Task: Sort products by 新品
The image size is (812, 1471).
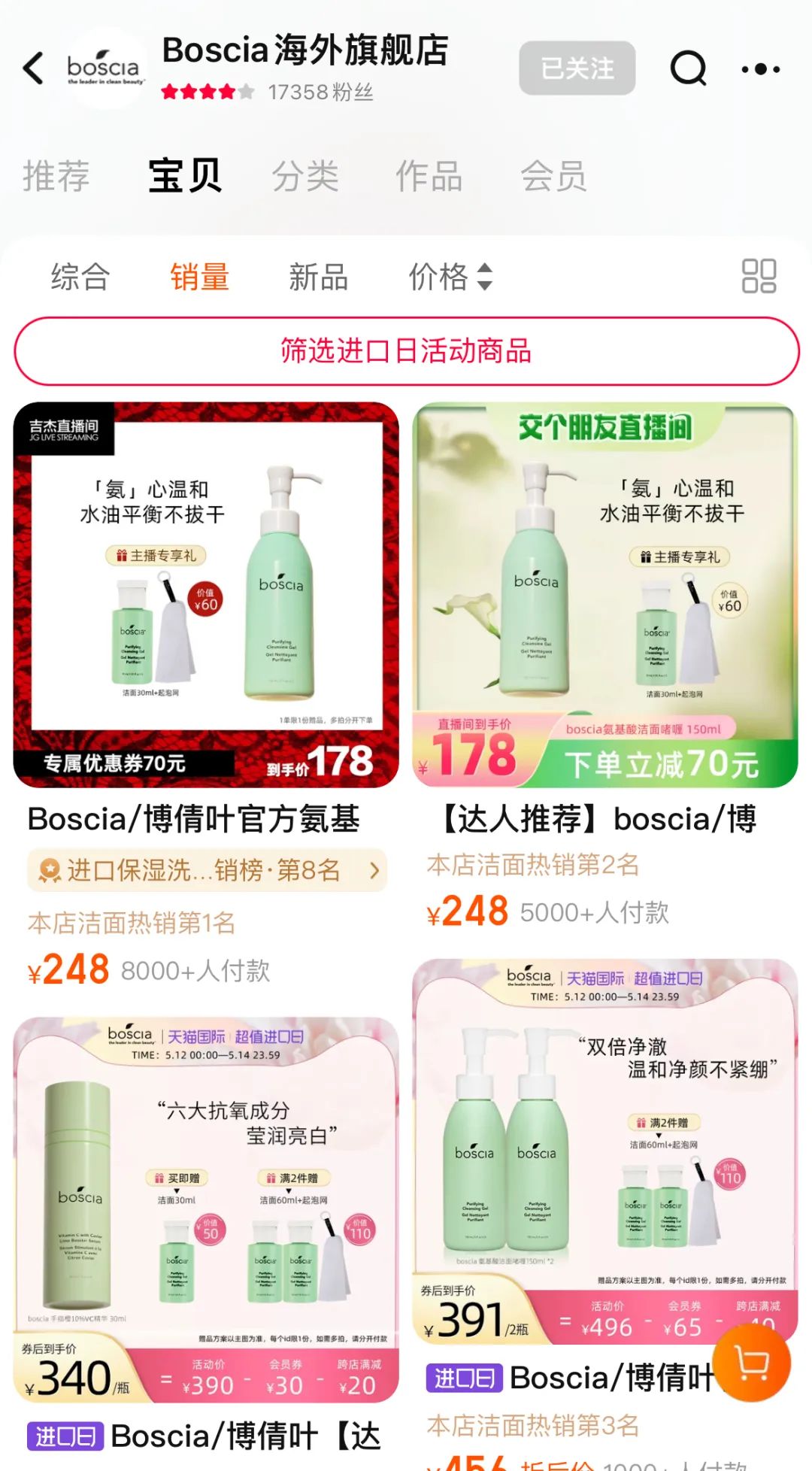Action: 319,277
